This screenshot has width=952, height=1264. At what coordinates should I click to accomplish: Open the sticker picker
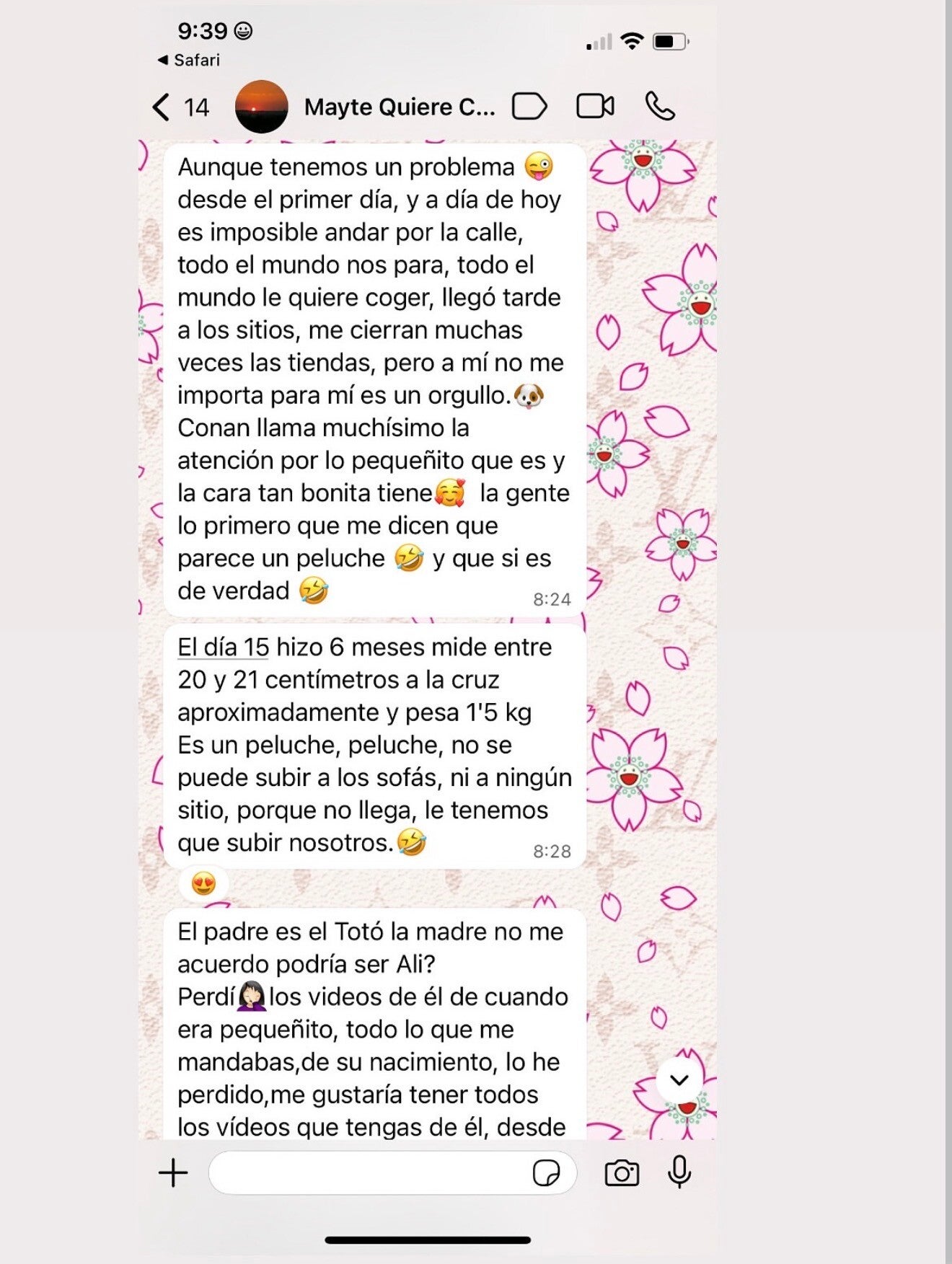(546, 1173)
